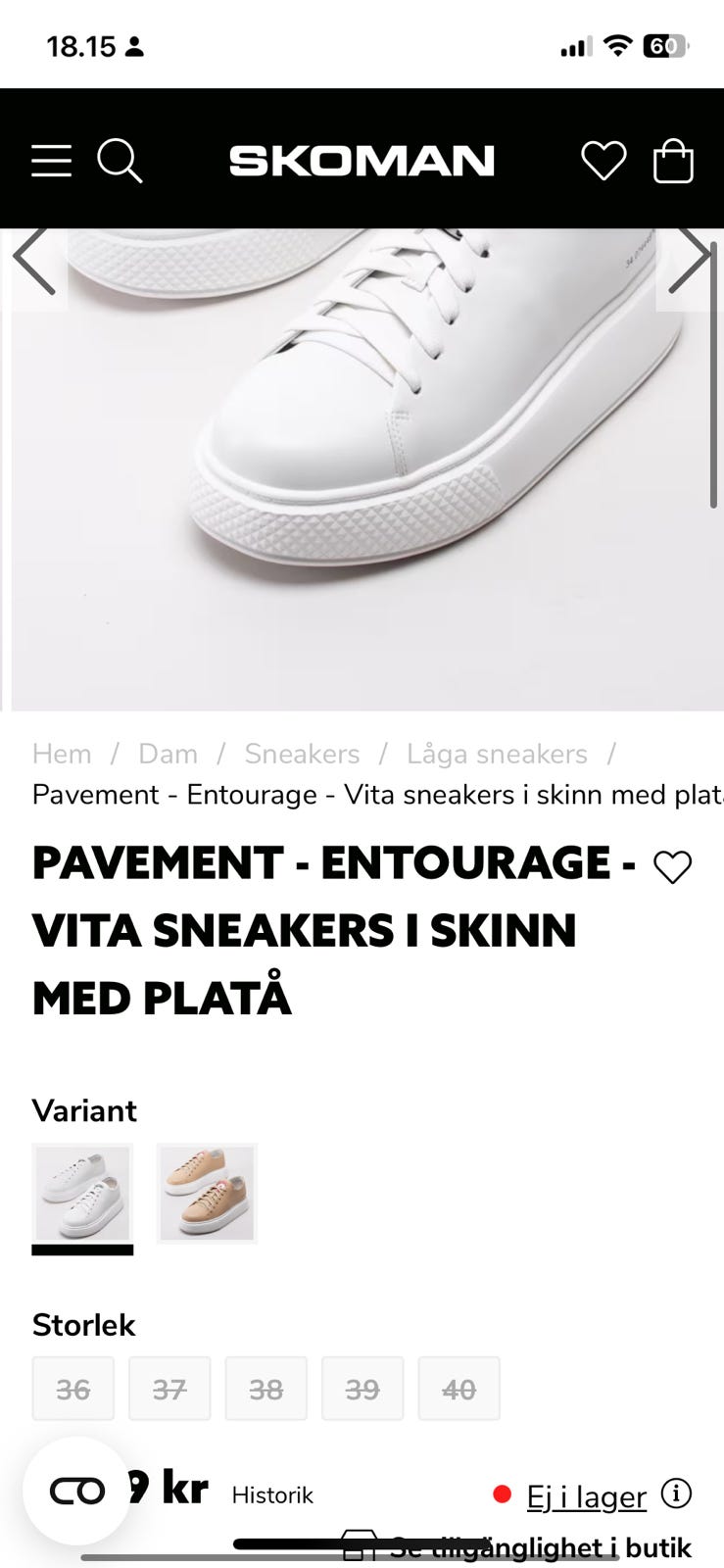The width and height of the screenshot is (724, 1568).
Task: Open the hamburger menu
Action: (x=51, y=161)
